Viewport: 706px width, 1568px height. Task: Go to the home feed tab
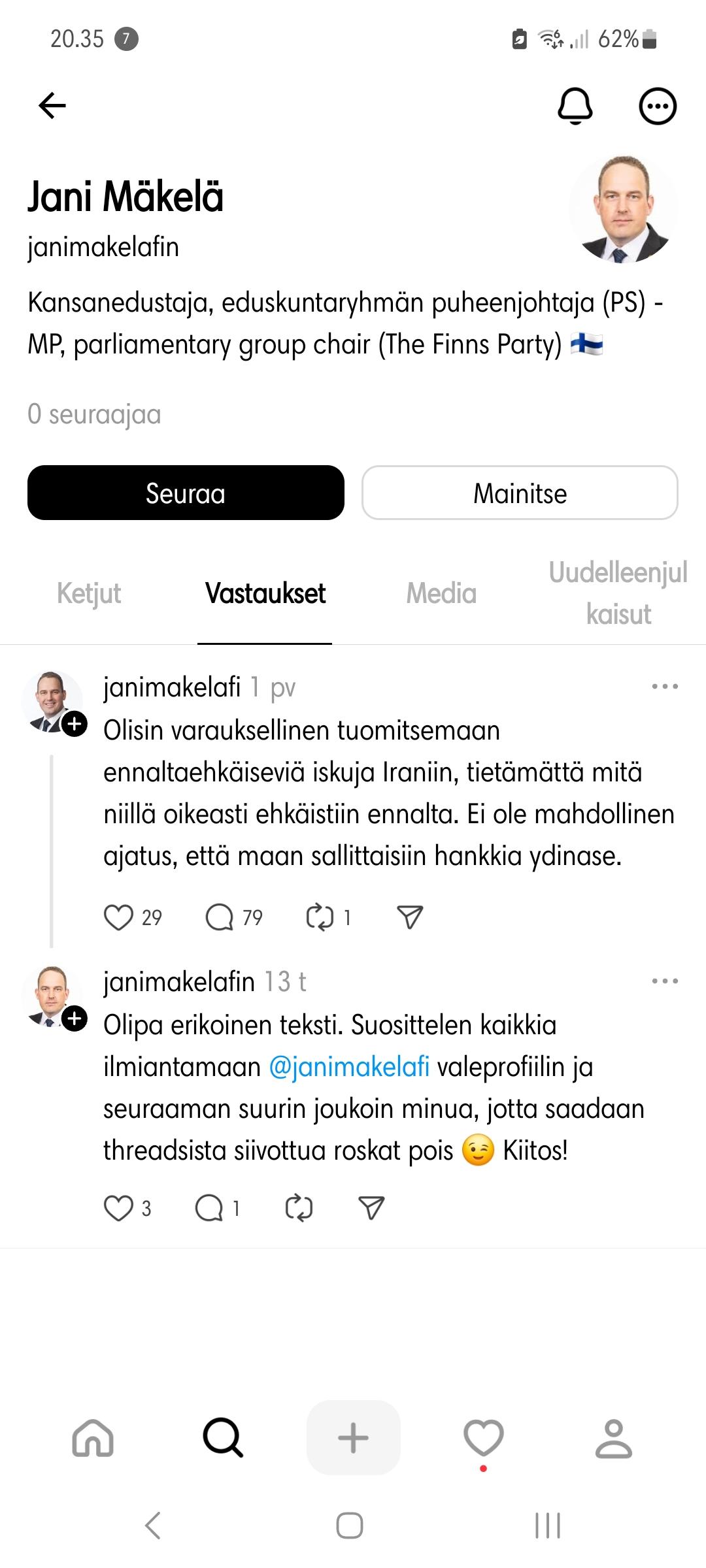click(93, 1437)
